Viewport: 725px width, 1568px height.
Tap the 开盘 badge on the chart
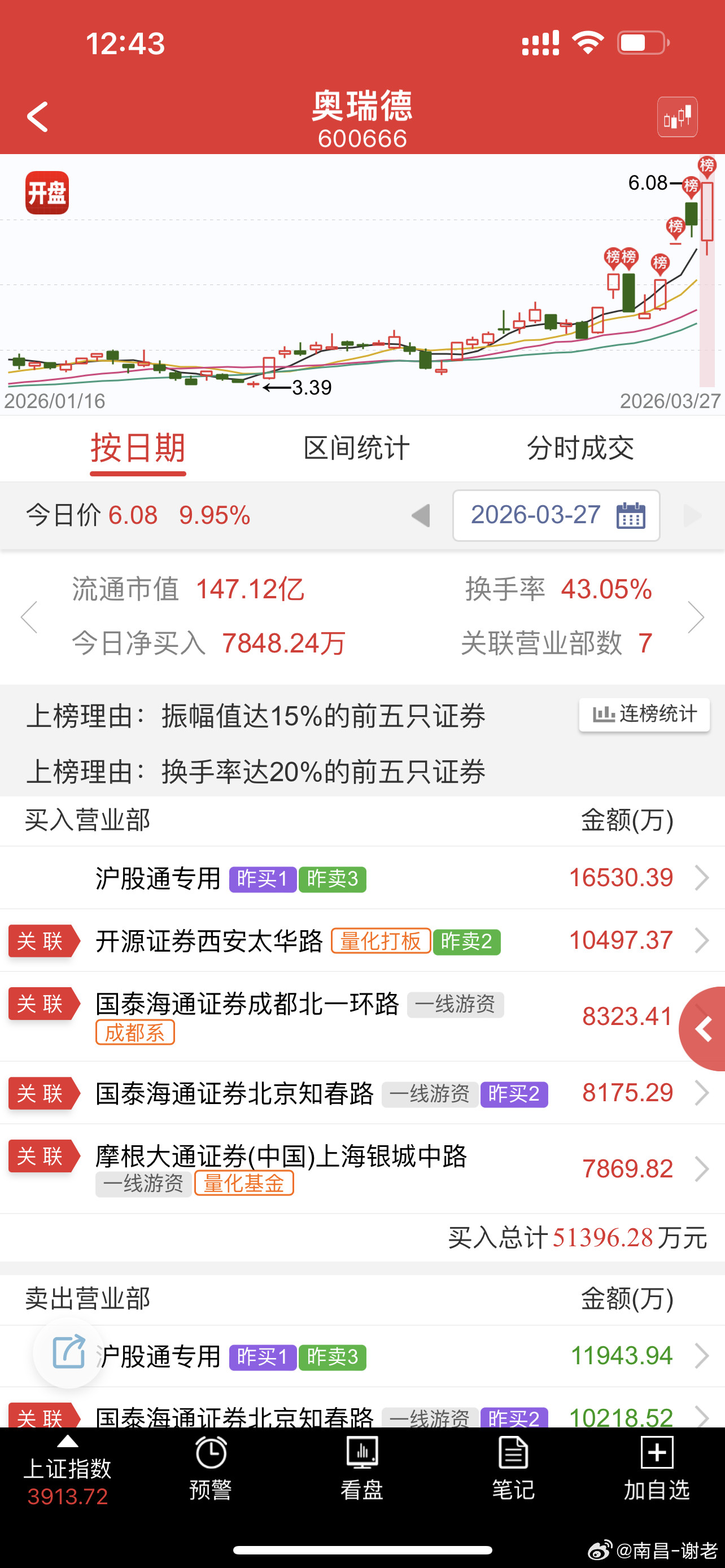pyautogui.click(x=47, y=193)
